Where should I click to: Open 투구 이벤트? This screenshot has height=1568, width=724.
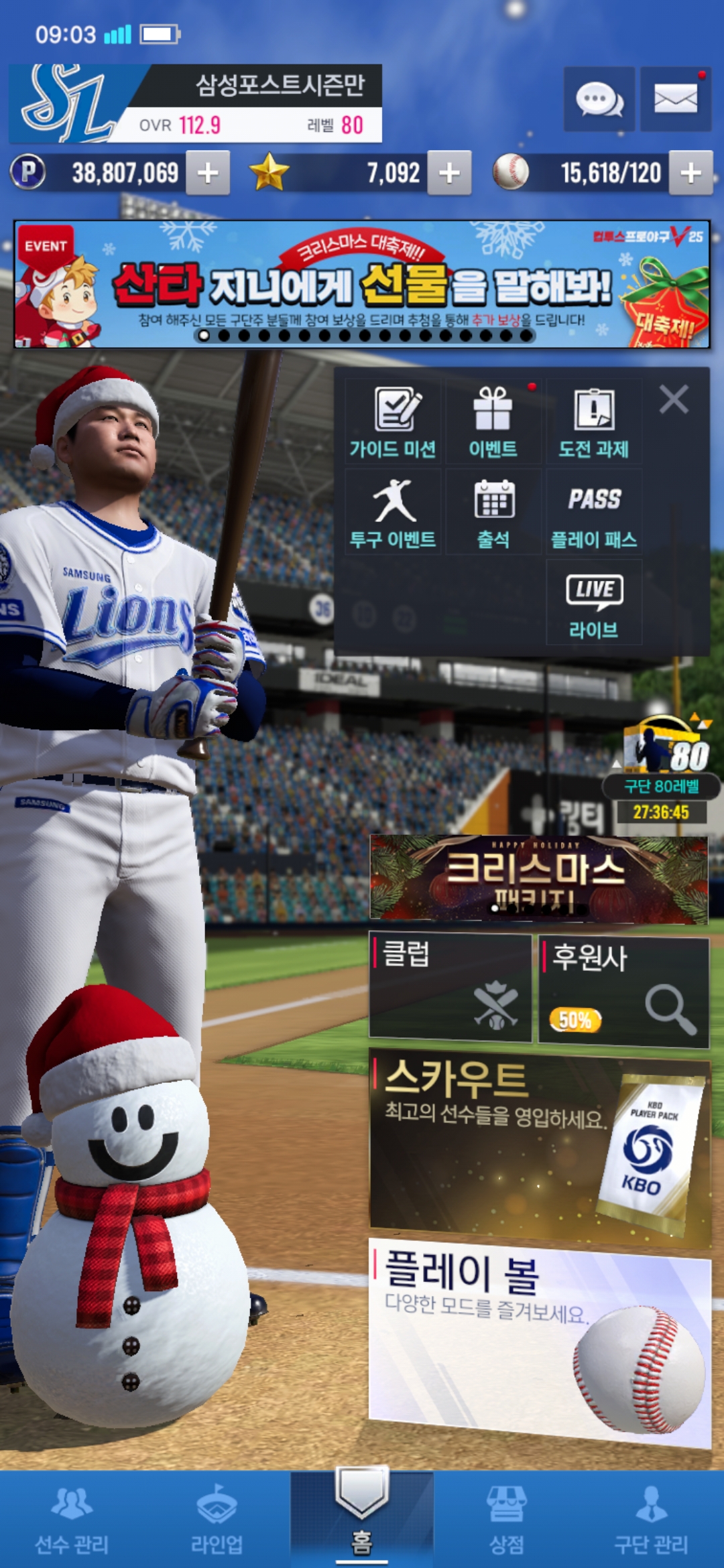pos(393,513)
